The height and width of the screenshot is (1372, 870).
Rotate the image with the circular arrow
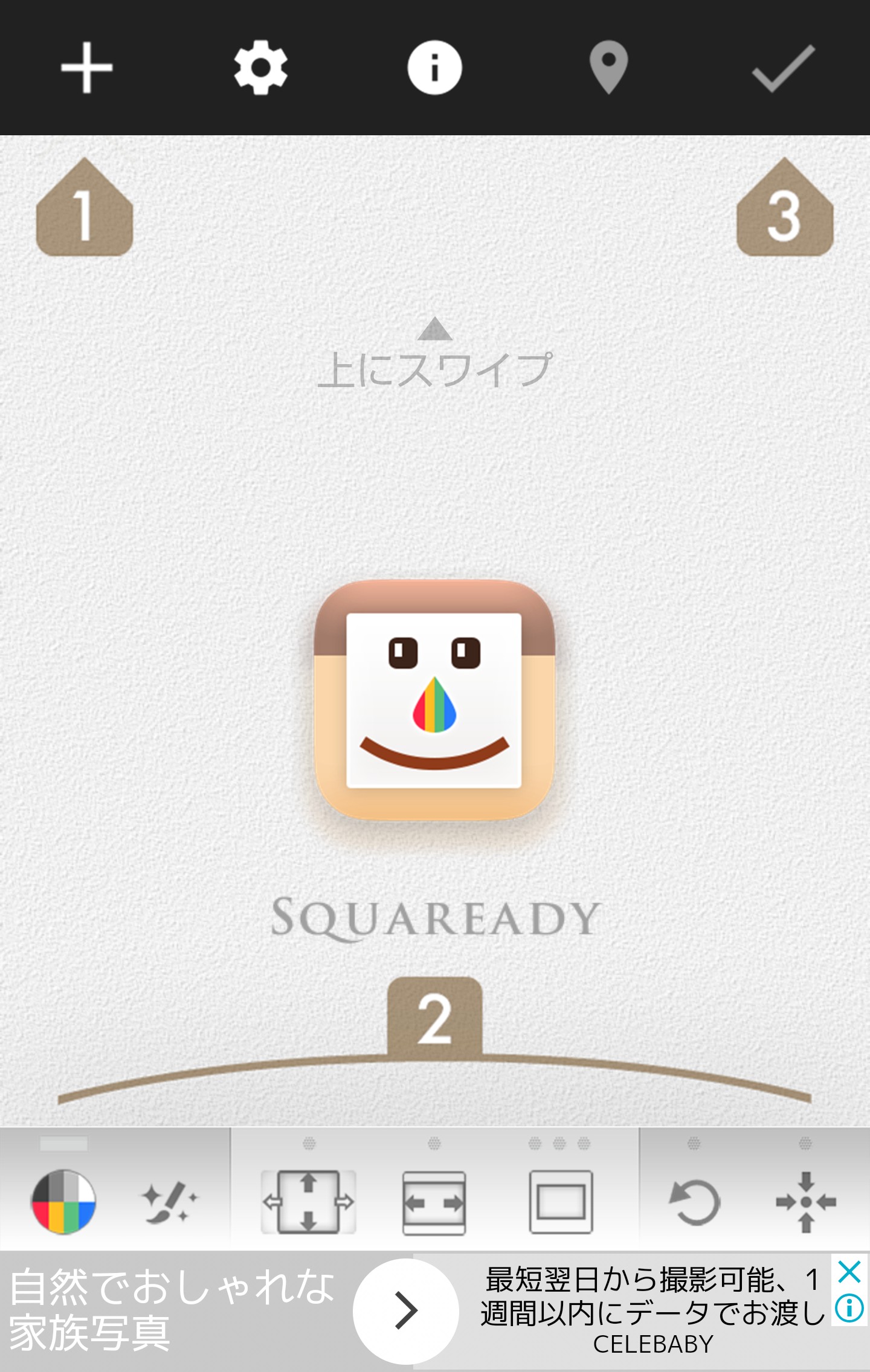click(694, 1202)
